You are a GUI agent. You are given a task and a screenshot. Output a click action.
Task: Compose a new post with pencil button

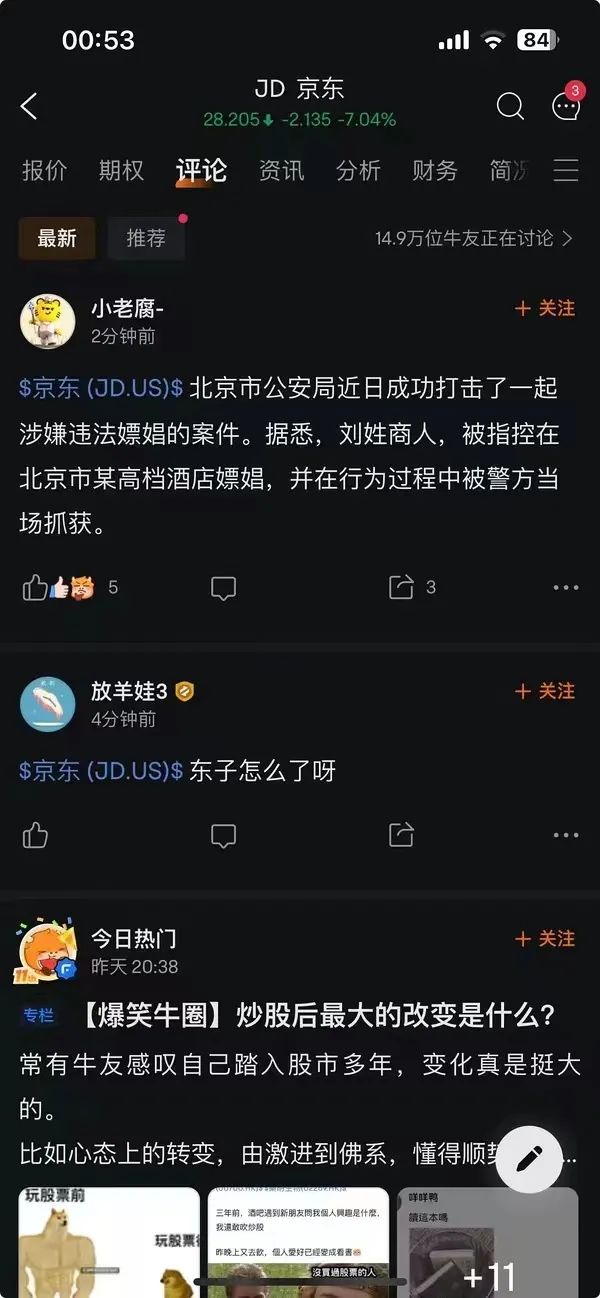tap(529, 1159)
